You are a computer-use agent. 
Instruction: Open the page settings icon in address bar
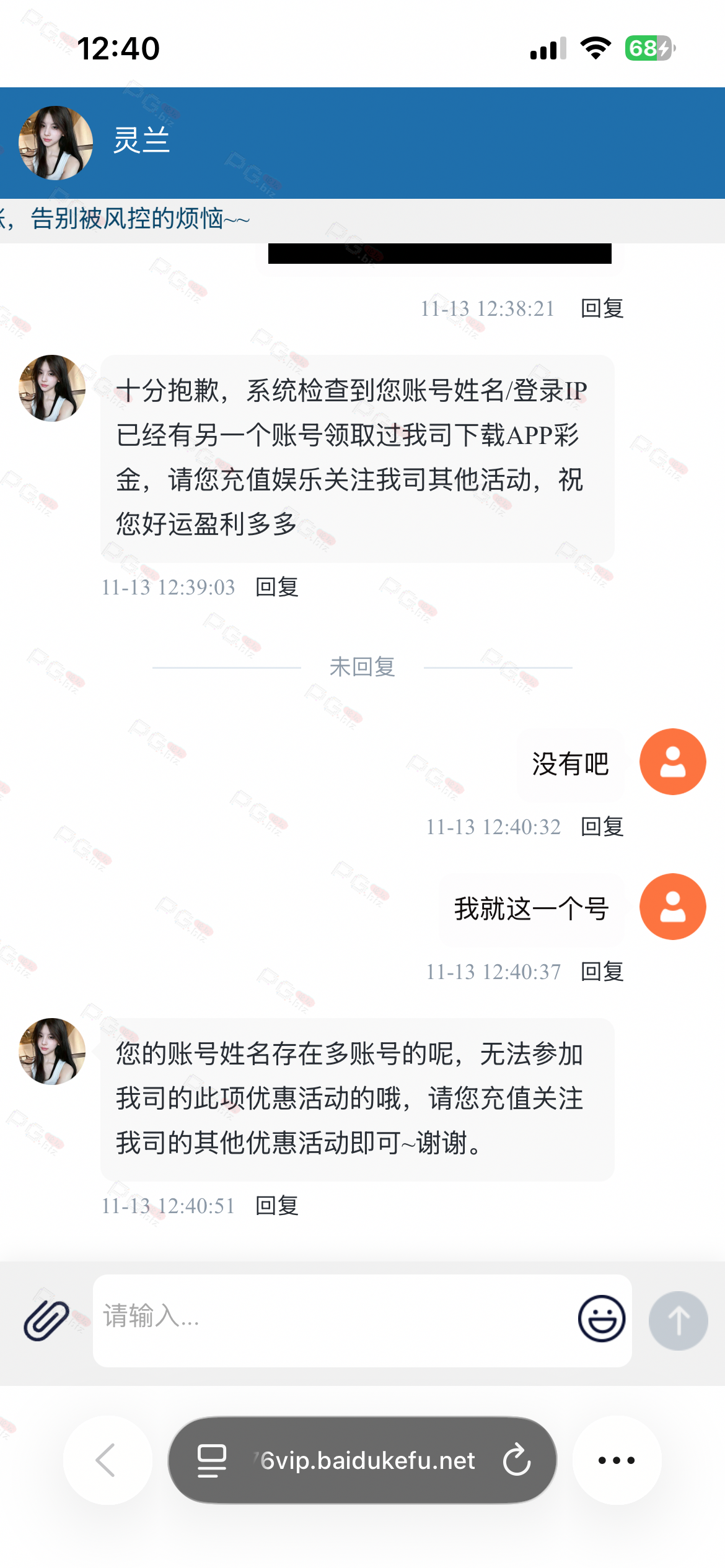pyautogui.click(x=211, y=1460)
